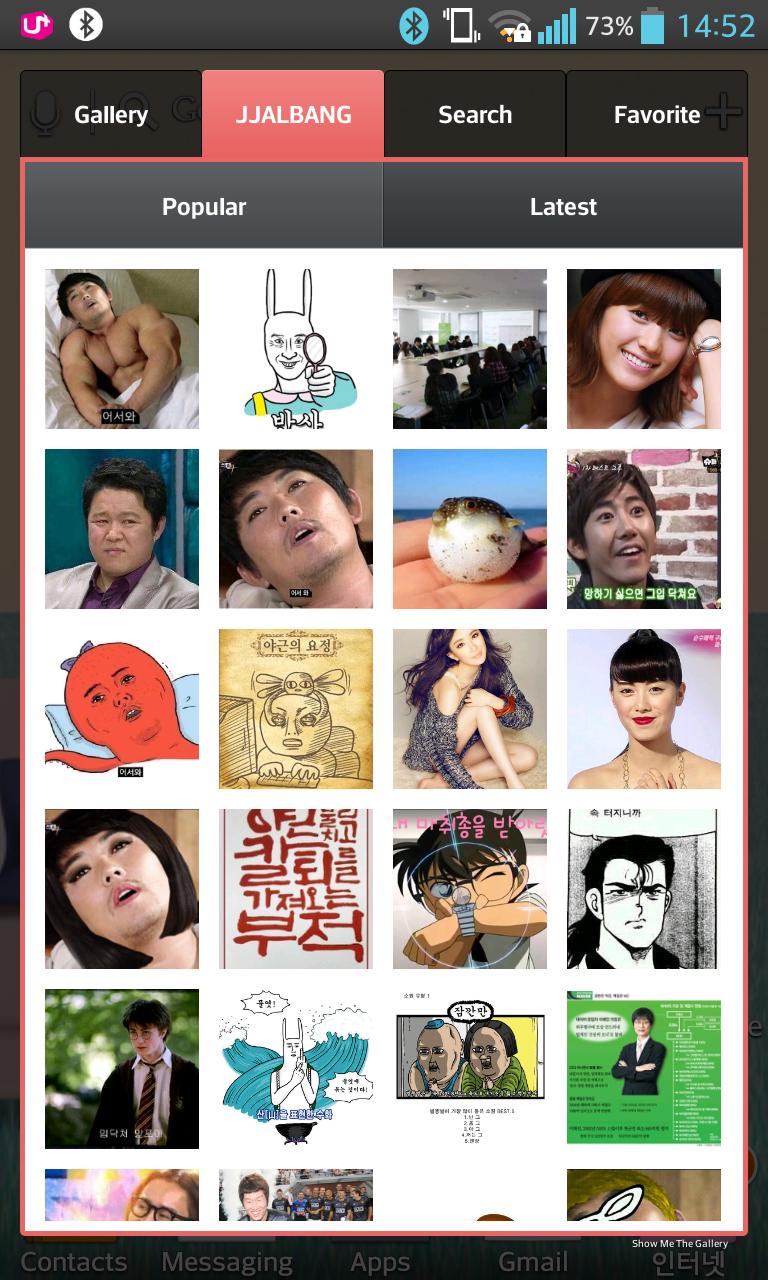Tap the plus icon beside Favorite
The image size is (768, 1280).
pos(724,112)
